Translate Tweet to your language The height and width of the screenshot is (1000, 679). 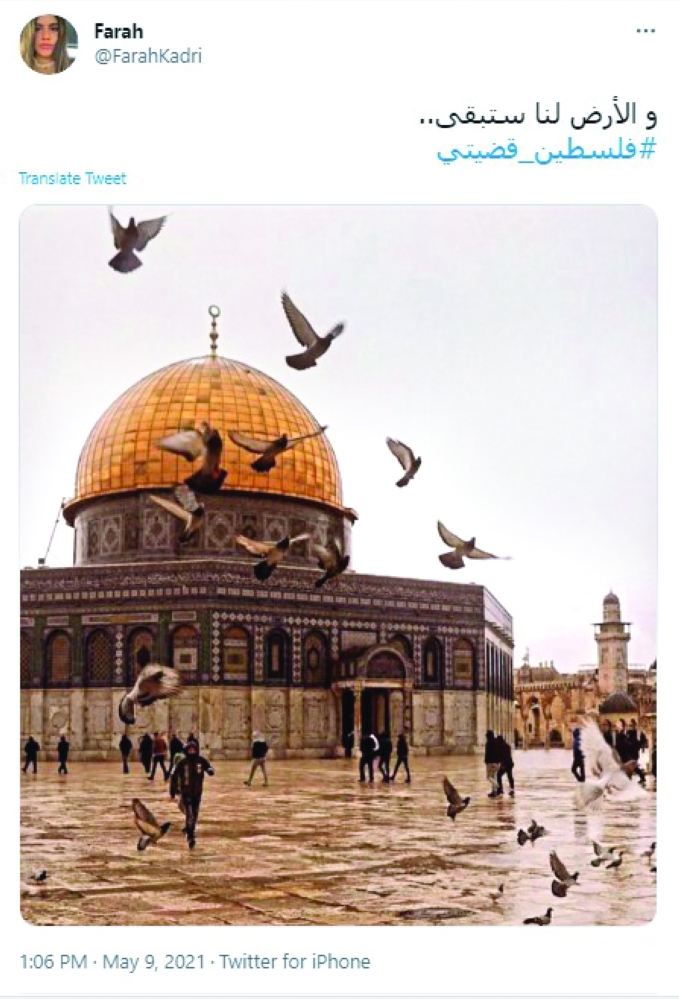click(72, 178)
